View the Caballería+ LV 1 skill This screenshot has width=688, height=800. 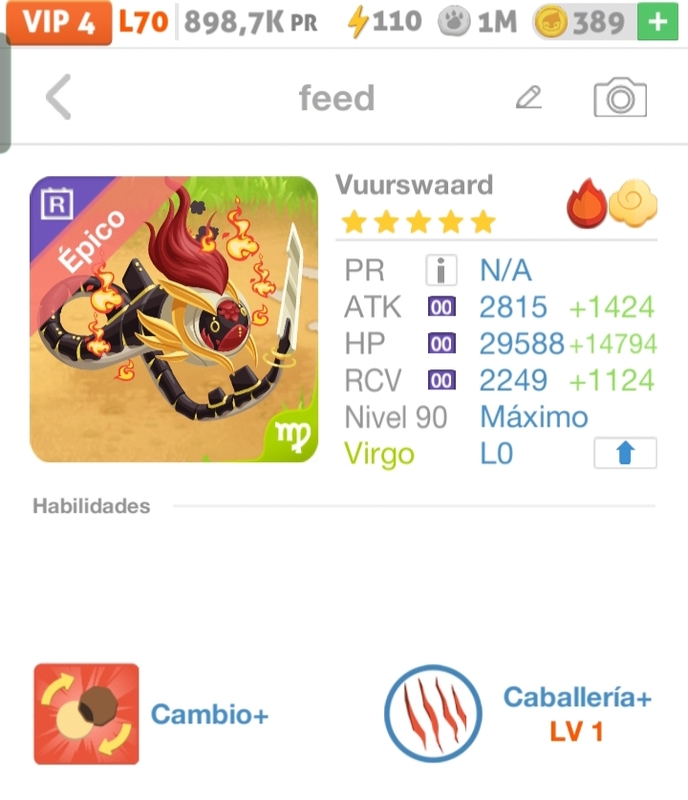click(433, 713)
